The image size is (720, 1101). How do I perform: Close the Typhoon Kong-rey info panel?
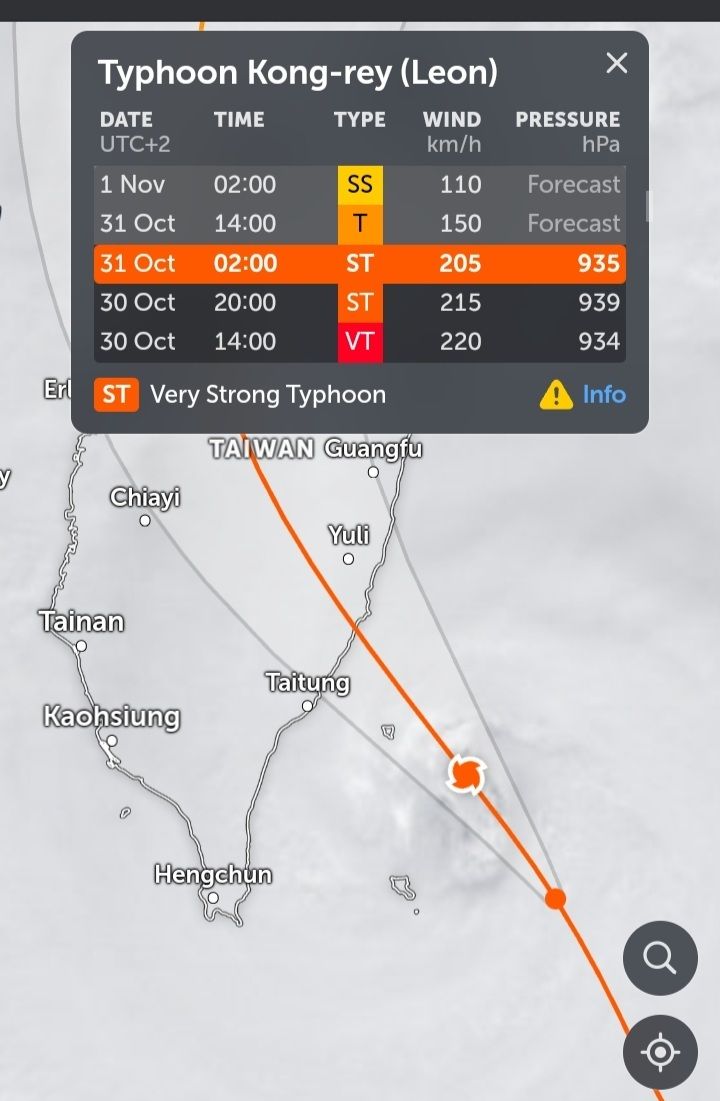pyautogui.click(x=617, y=64)
